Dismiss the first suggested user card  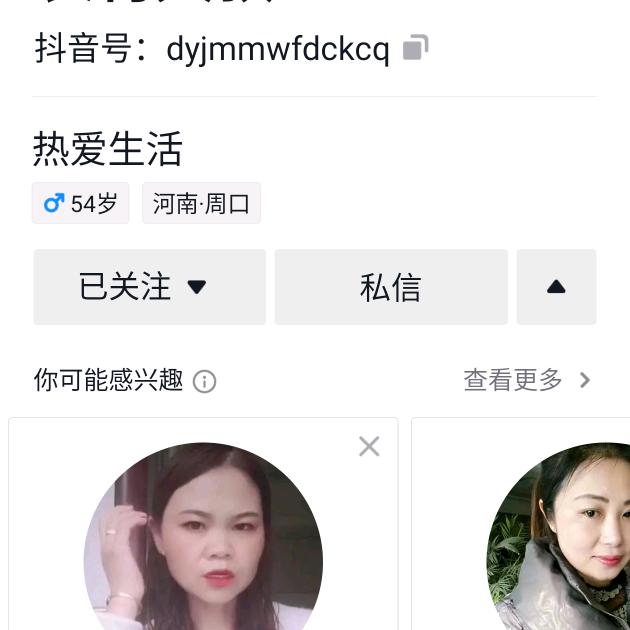[x=369, y=446]
